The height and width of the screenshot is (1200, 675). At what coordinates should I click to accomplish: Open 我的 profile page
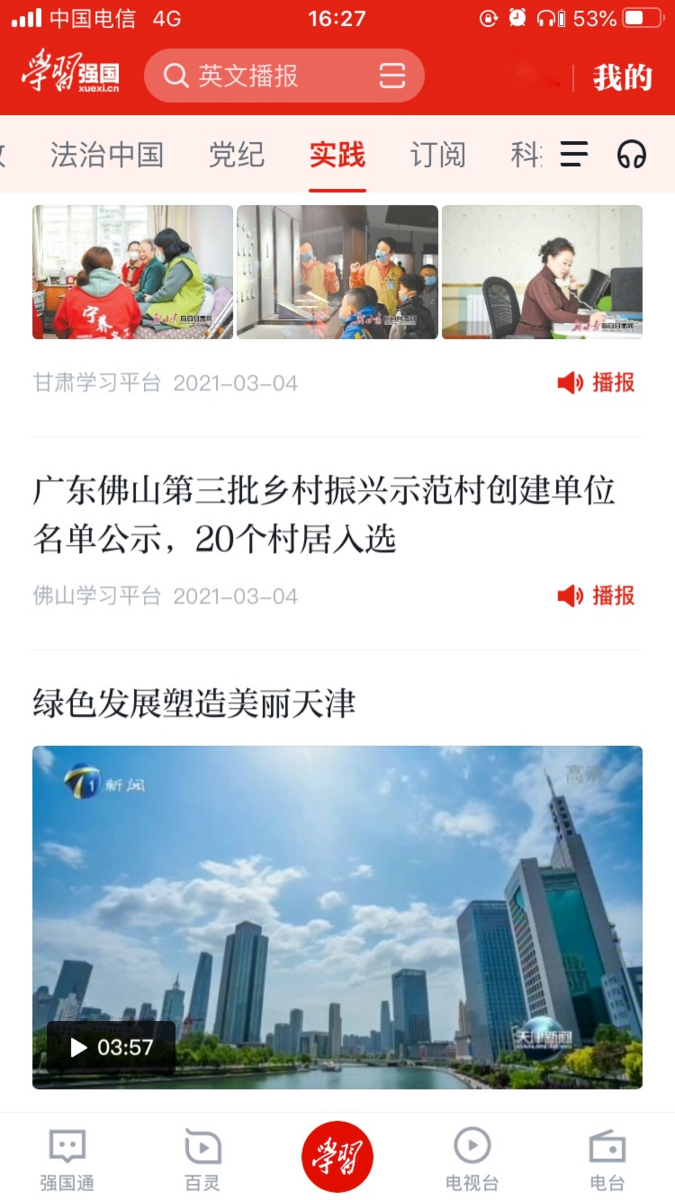tap(622, 77)
